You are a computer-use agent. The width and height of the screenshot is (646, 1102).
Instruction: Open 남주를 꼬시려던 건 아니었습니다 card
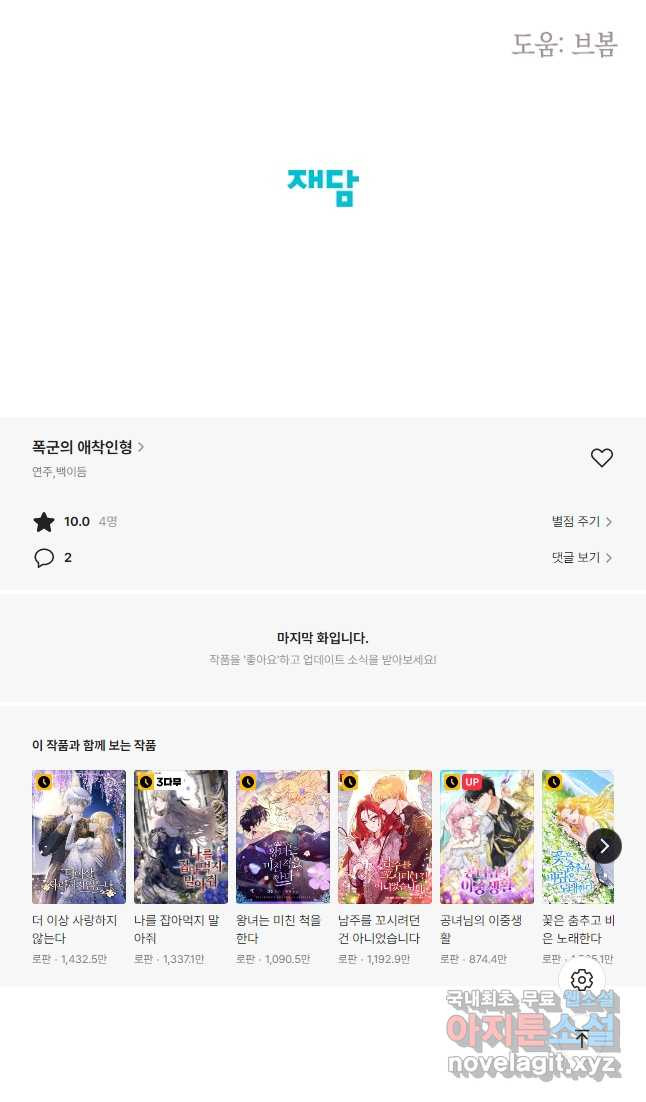(385, 837)
